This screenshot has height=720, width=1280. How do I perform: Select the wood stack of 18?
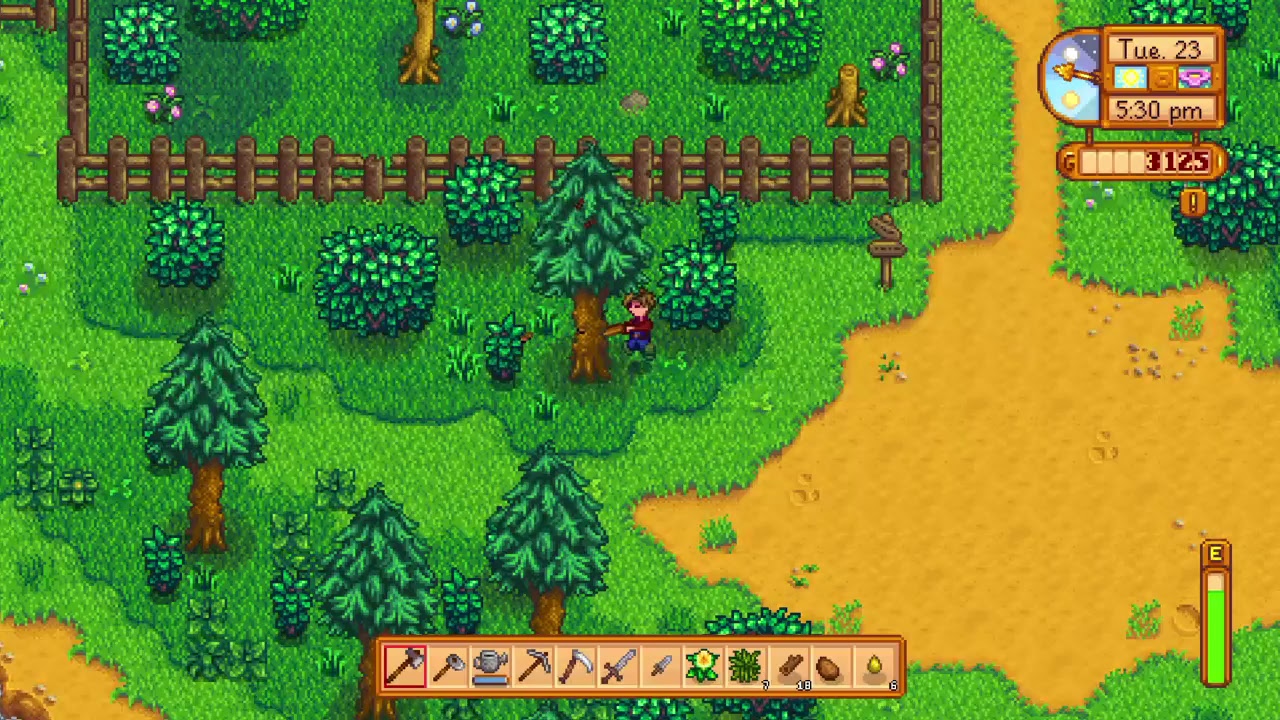tap(790, 666)
